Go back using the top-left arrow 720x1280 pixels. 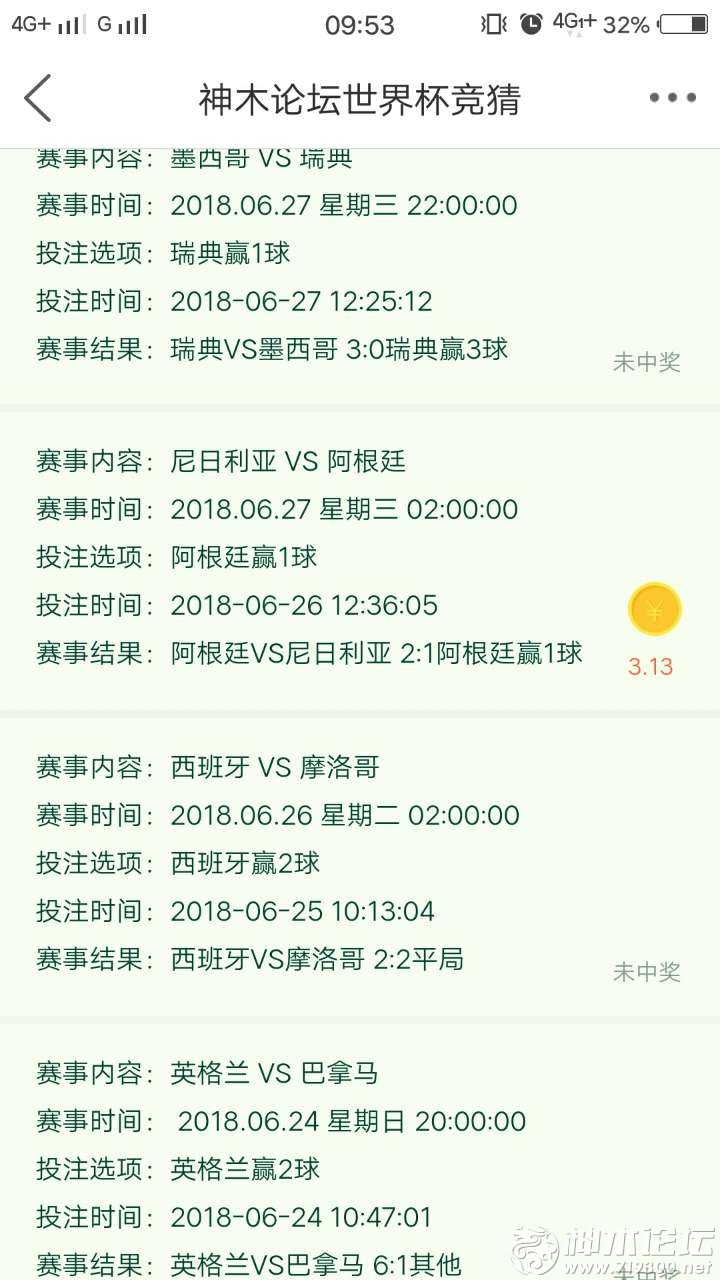pos(37,98)
